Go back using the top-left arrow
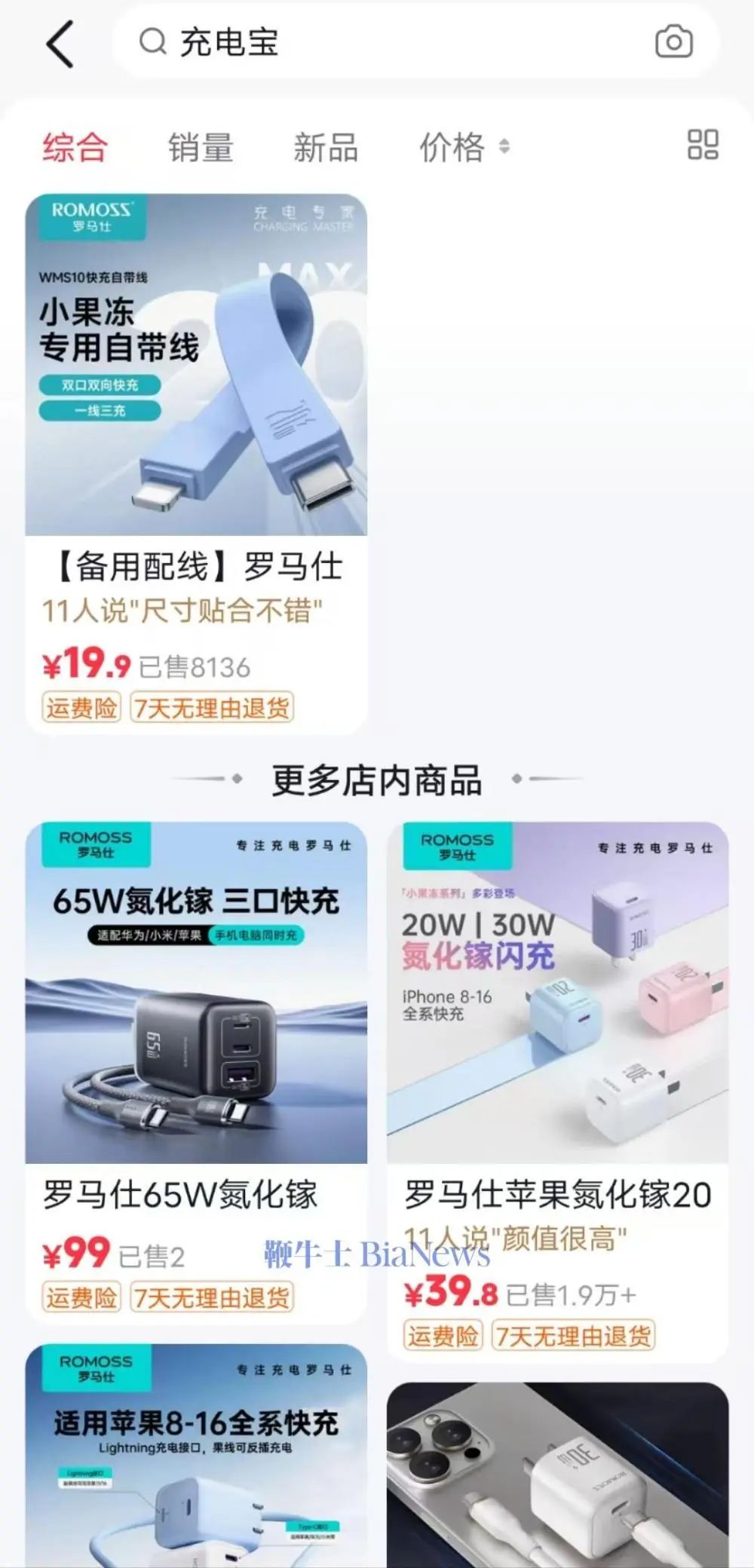754x1568 pixels. 60,44
